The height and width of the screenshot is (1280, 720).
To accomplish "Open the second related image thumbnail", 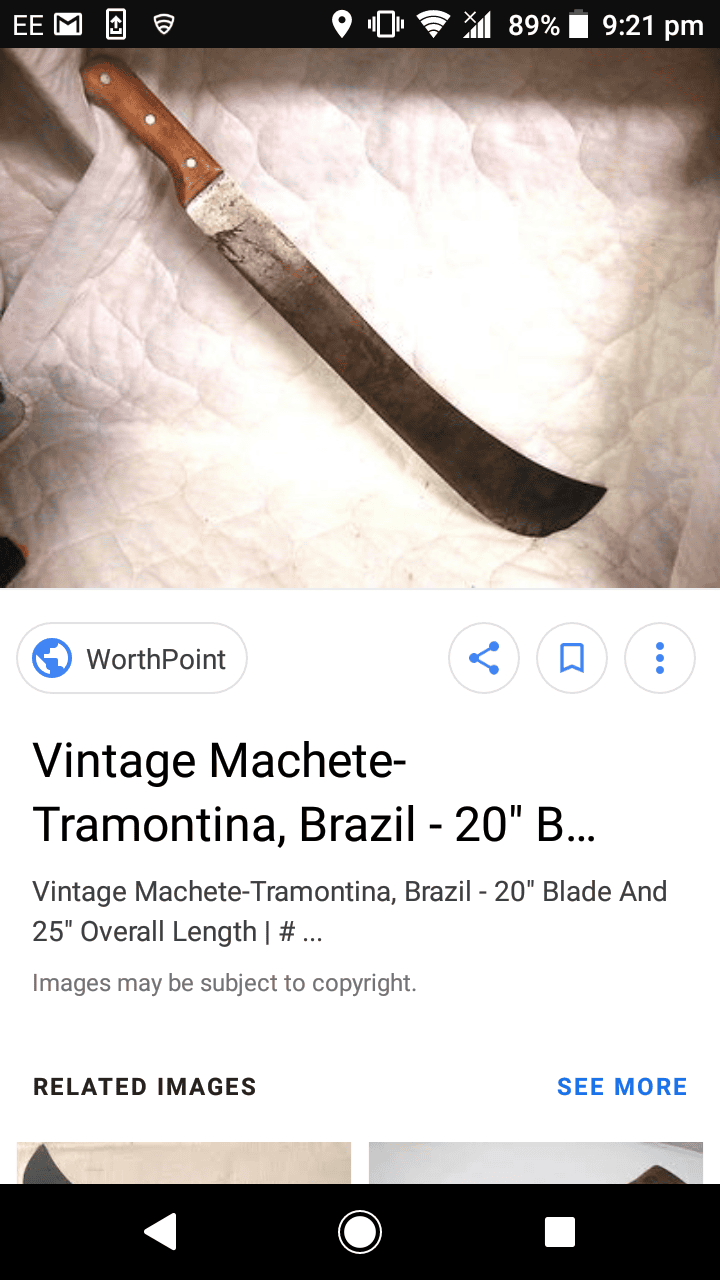I will point(536,1163).
